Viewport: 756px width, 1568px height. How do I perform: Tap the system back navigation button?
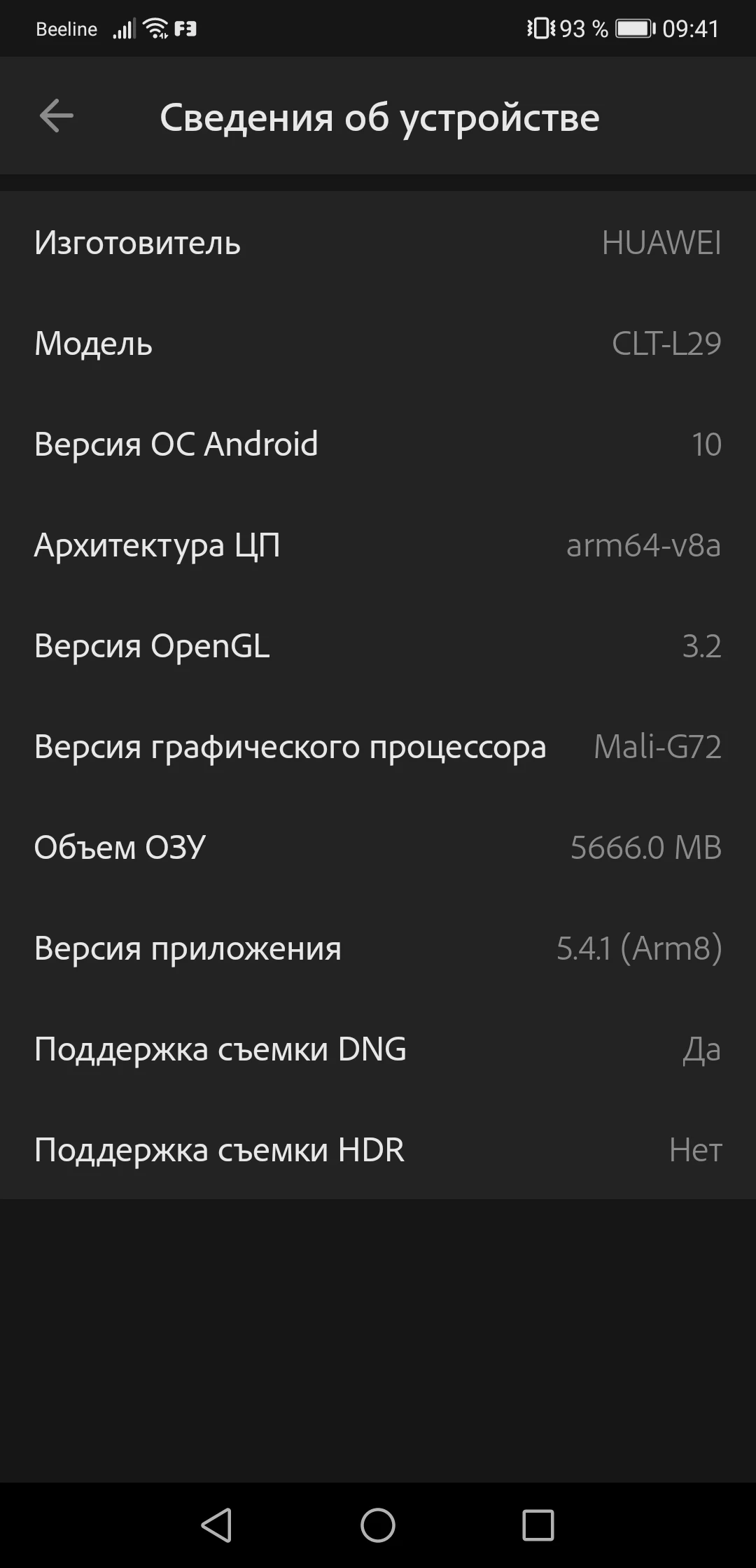tap(217, 1525)
